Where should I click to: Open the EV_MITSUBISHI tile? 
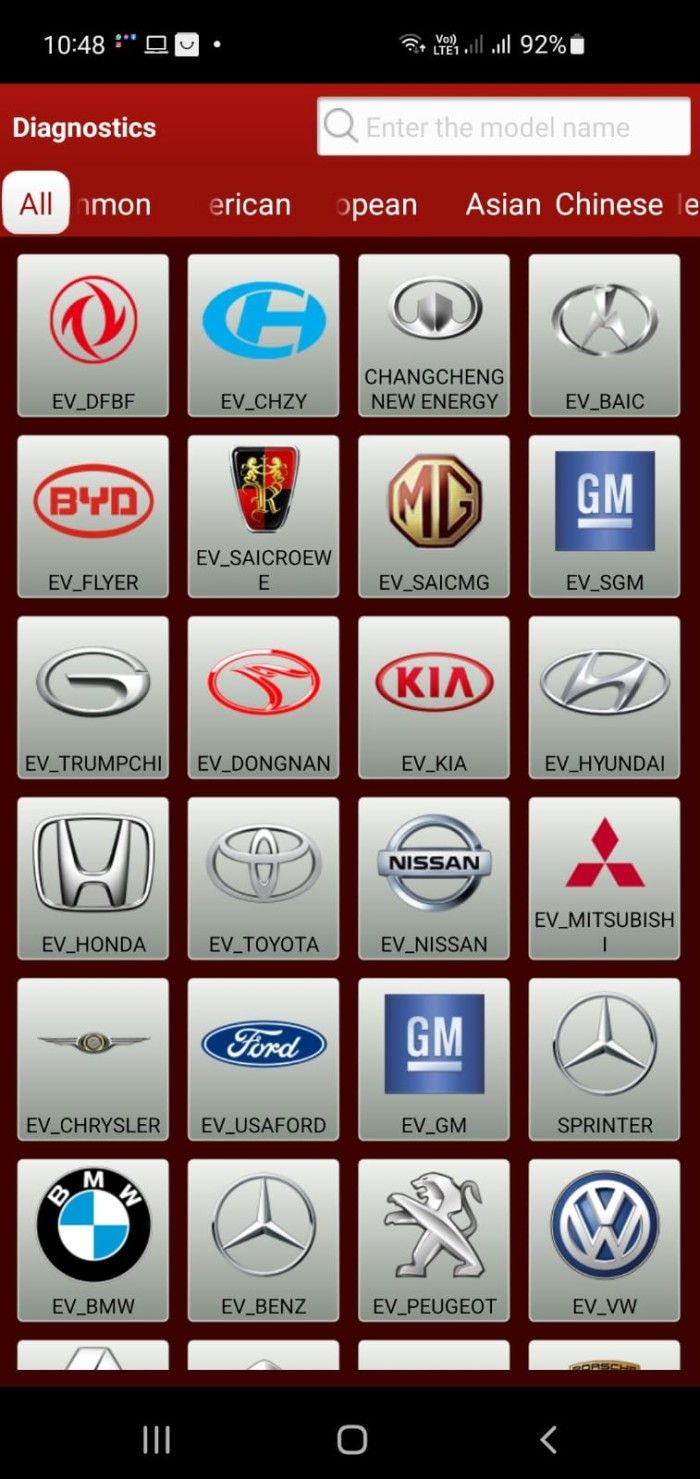tap(604, 878)
